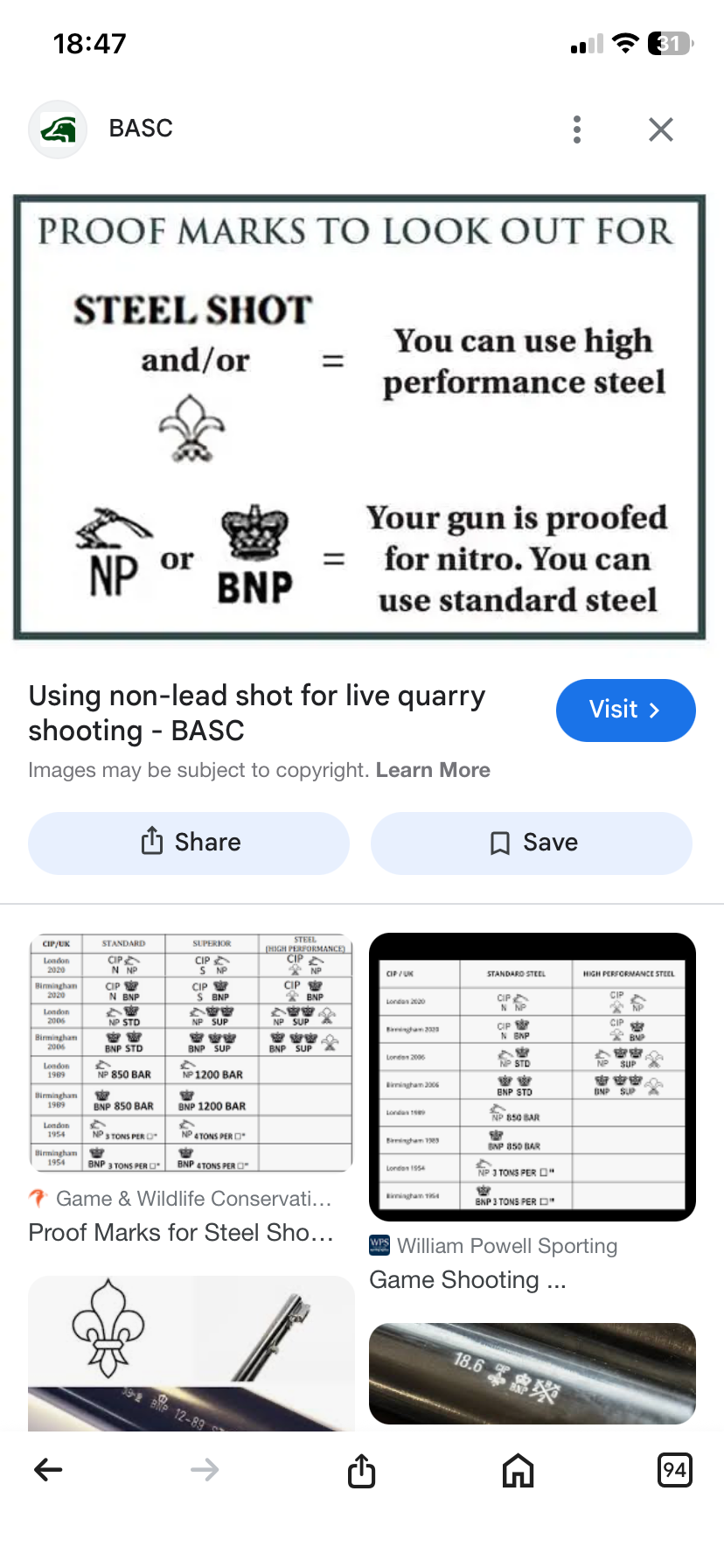Open the proof marks image in full view

pos(359,417)
